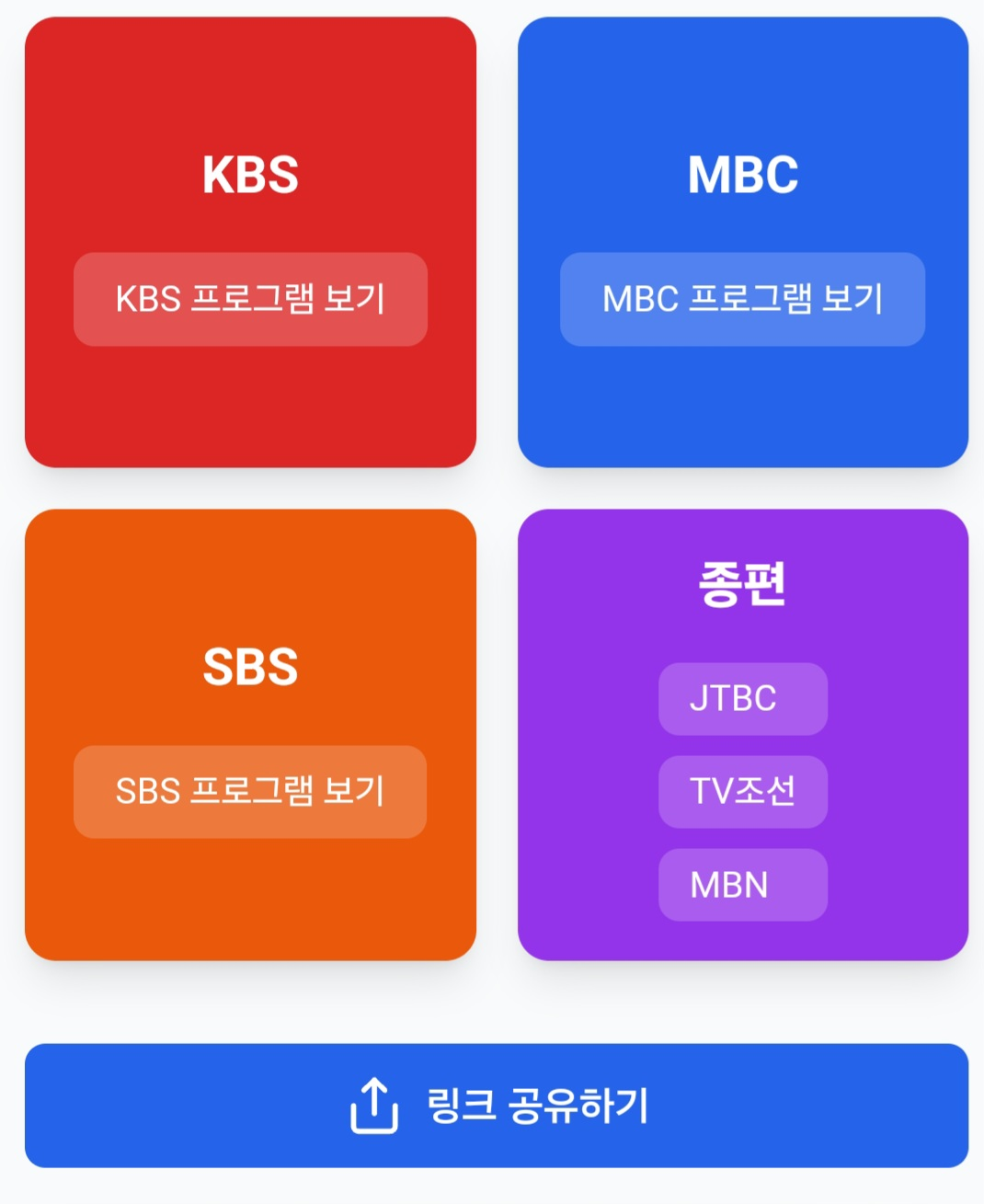Click the share icon on the bottom button

tap(372, 1105)
